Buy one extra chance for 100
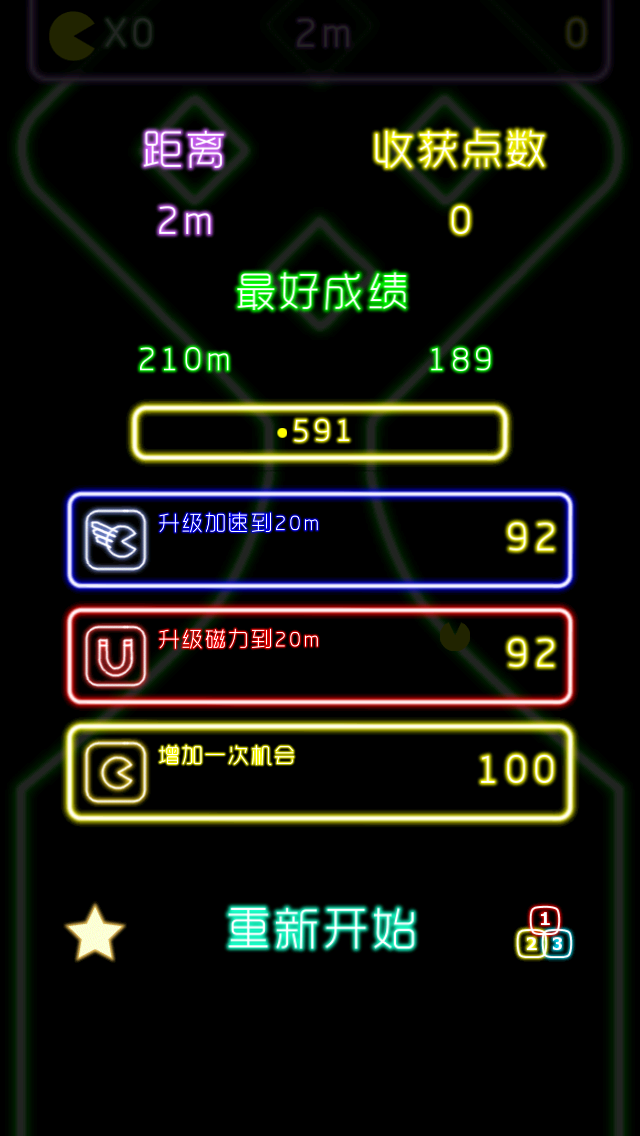640x1136 pixels. [320, 772]
